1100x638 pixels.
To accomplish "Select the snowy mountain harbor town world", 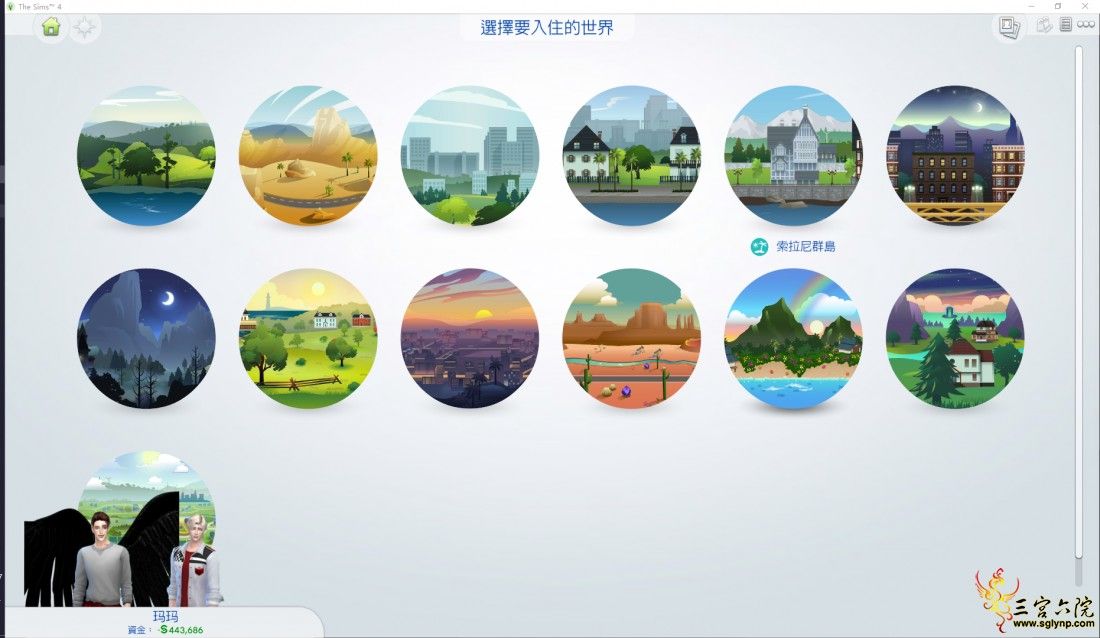I will [794, 155].
